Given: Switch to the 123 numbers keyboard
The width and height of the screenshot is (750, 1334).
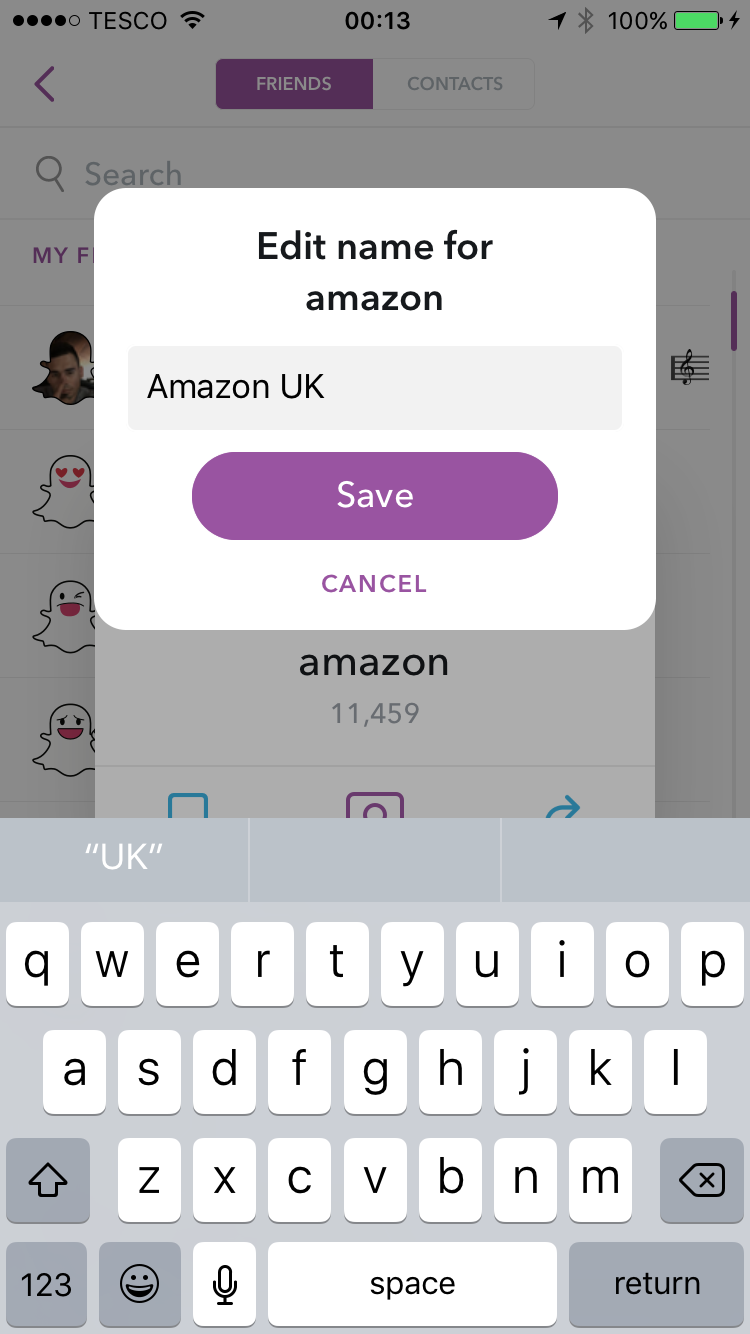Looking at the screenshot, I should 46,1285.
